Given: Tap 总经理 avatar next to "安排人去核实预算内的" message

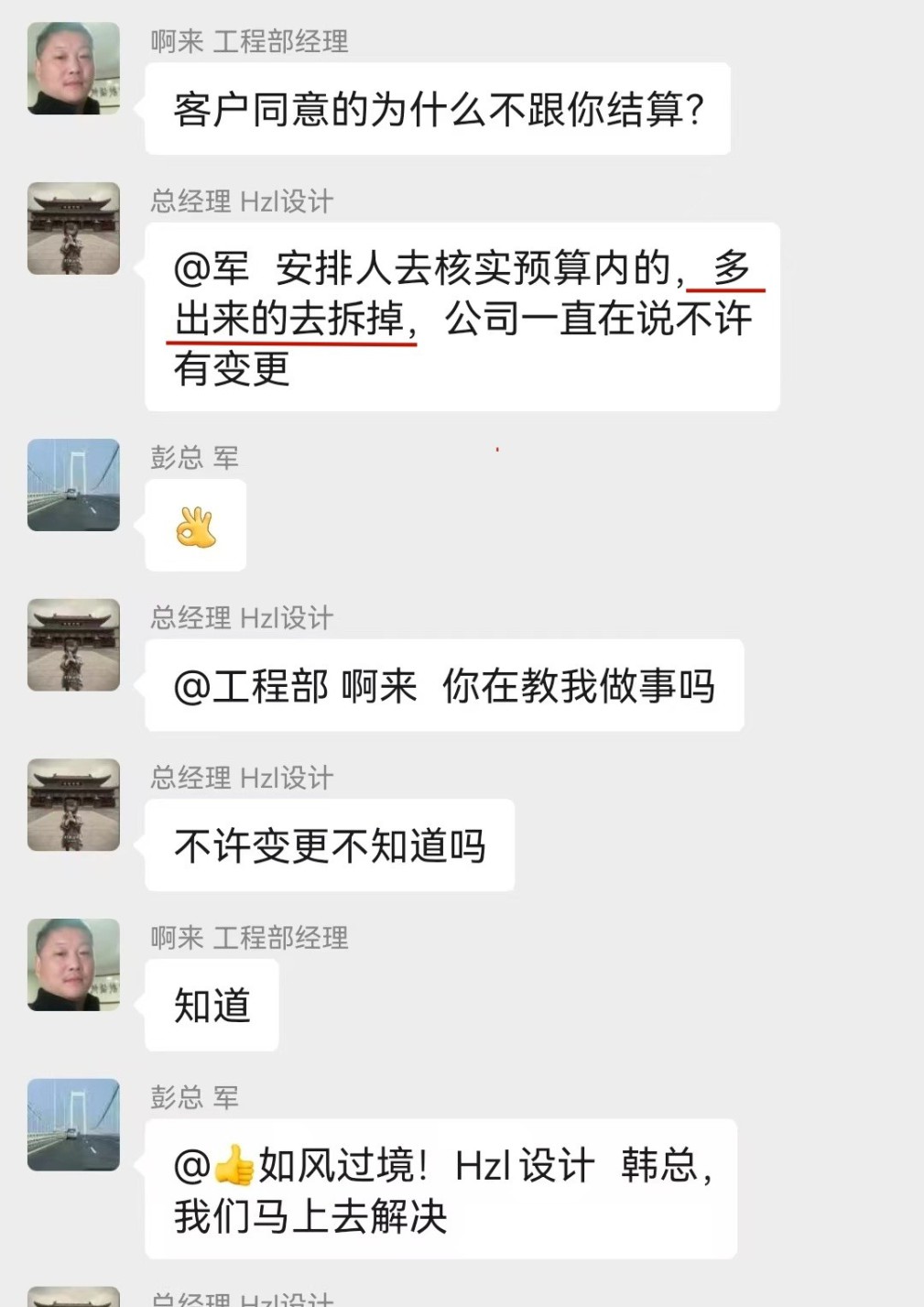Looking at the screenshot, I should [x=73, y=228].
